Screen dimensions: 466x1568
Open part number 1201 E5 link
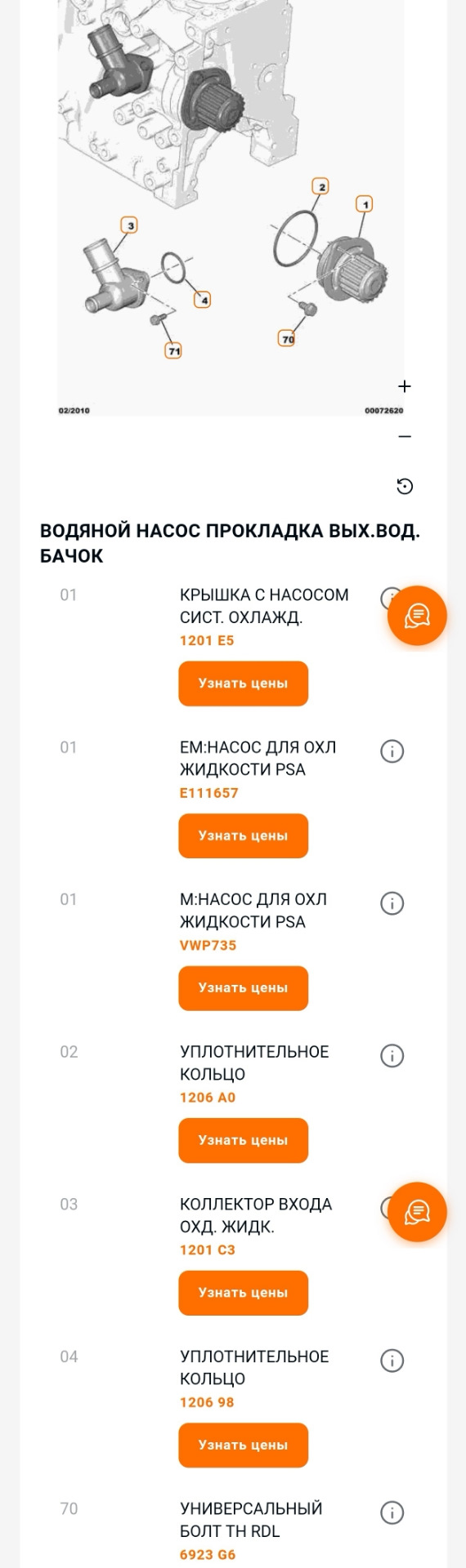pos(207,640)
